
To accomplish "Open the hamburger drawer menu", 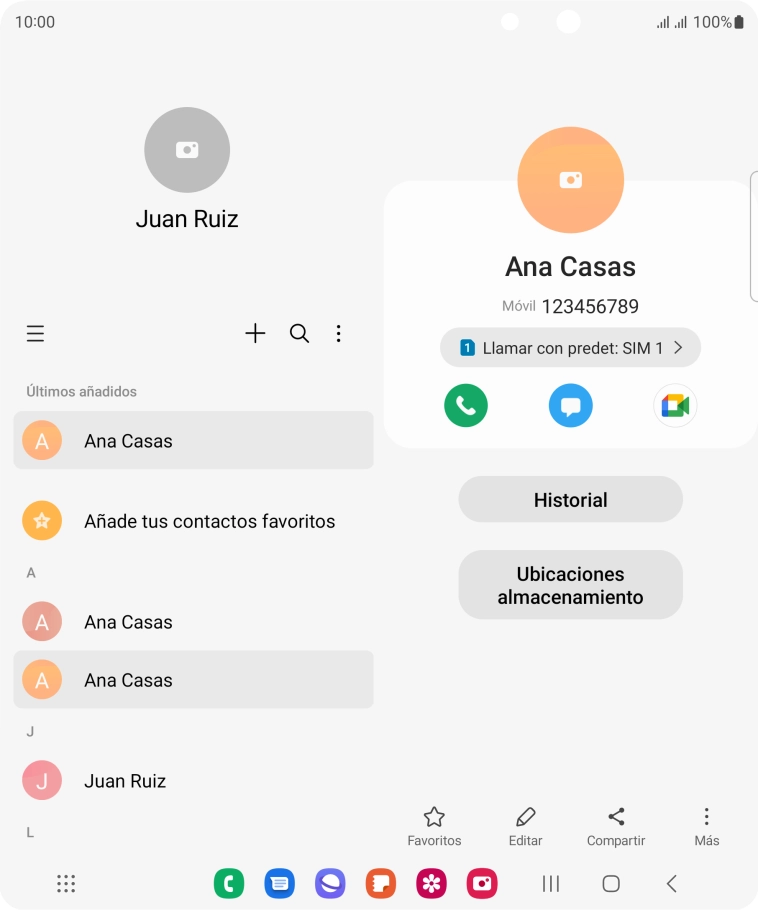I will click(35, 334).
